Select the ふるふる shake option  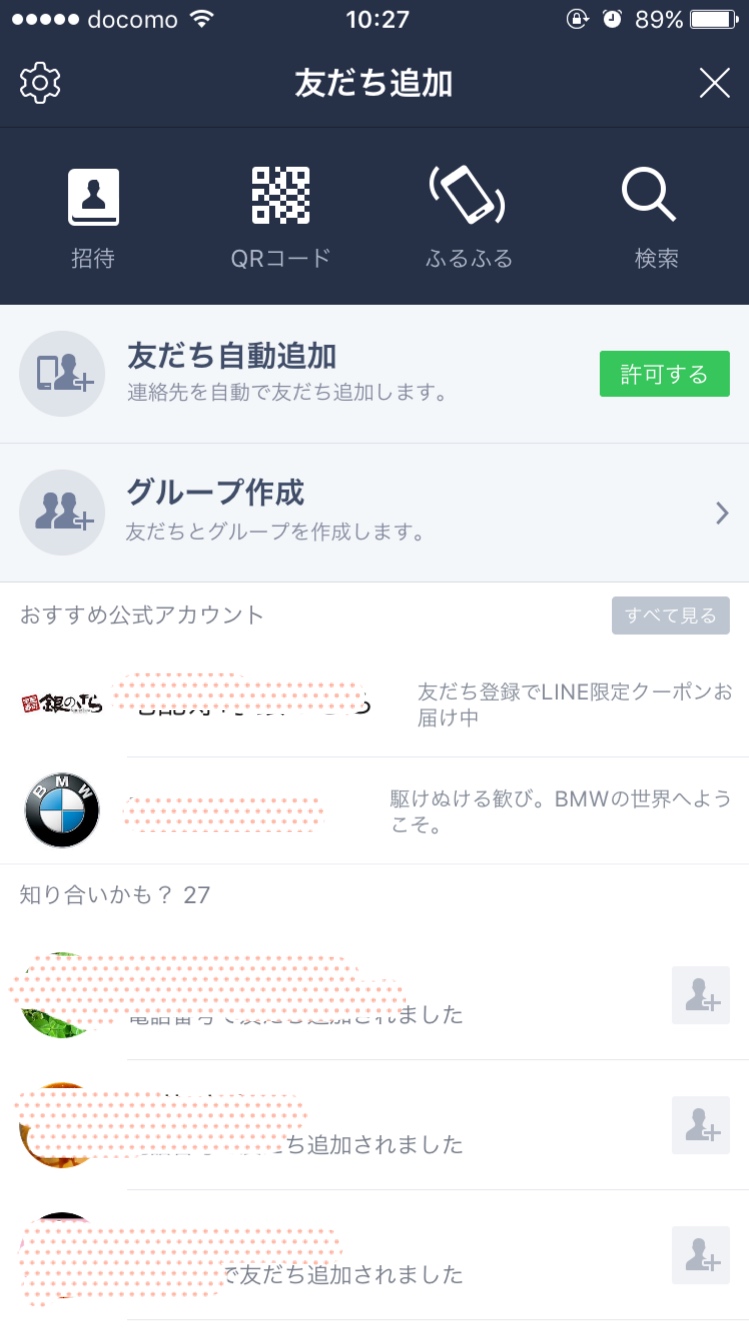(468, 216)
